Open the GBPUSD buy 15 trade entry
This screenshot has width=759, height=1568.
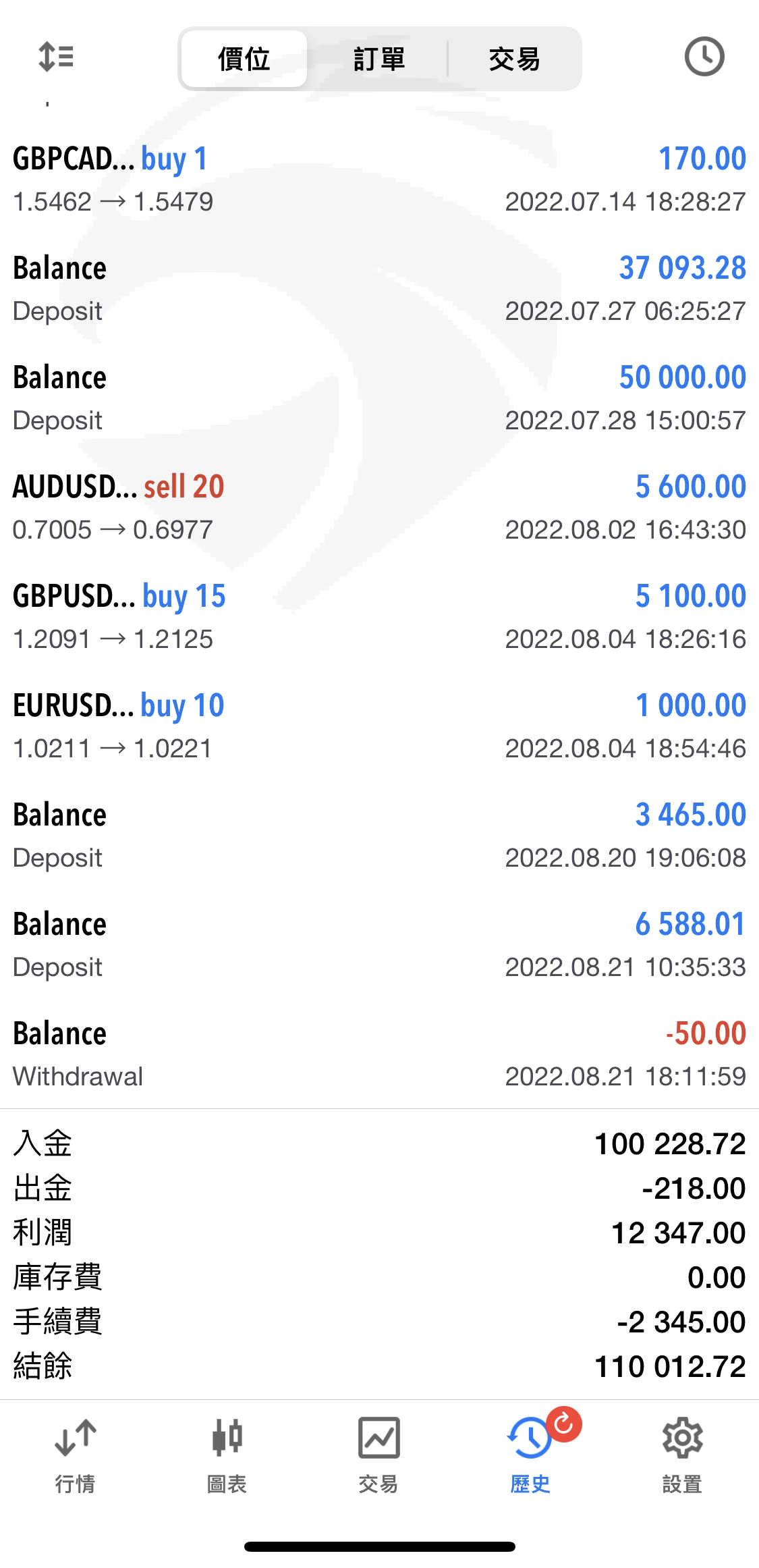[379, 617]
